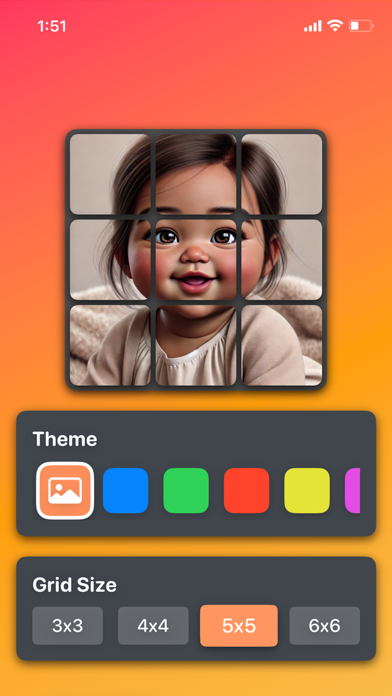The image size is (392, 696).
Task: Select the 5x5 grid size
Action: pos(239,626)
